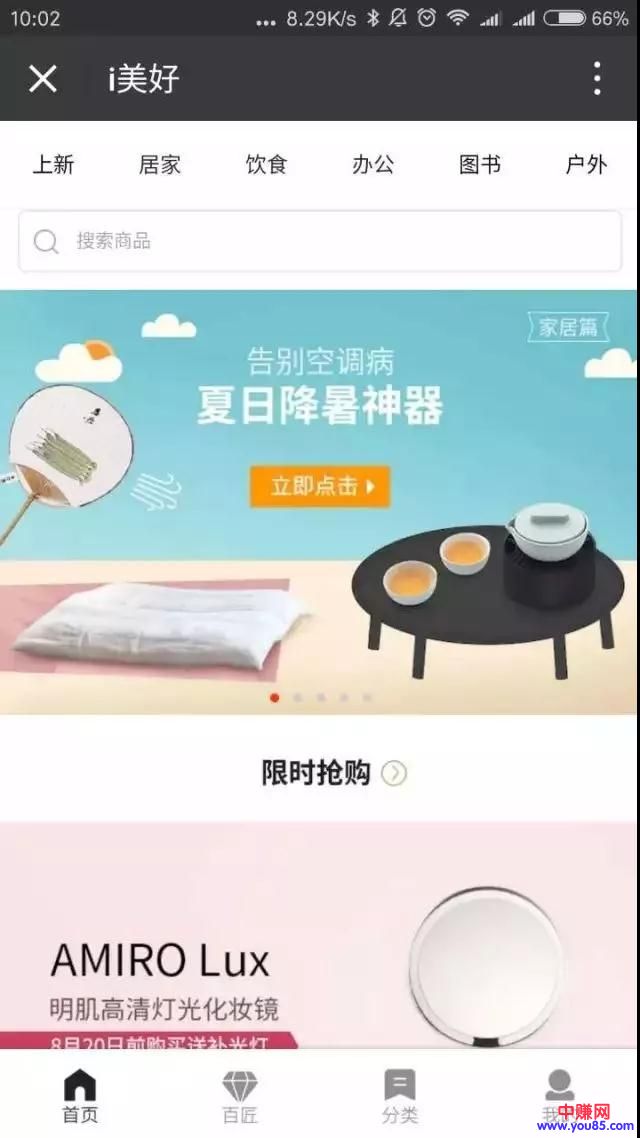The width and height of the screenshot is (640, 1138).
Task: Tap the 搜索商品 search box
Action: point(320,241)
